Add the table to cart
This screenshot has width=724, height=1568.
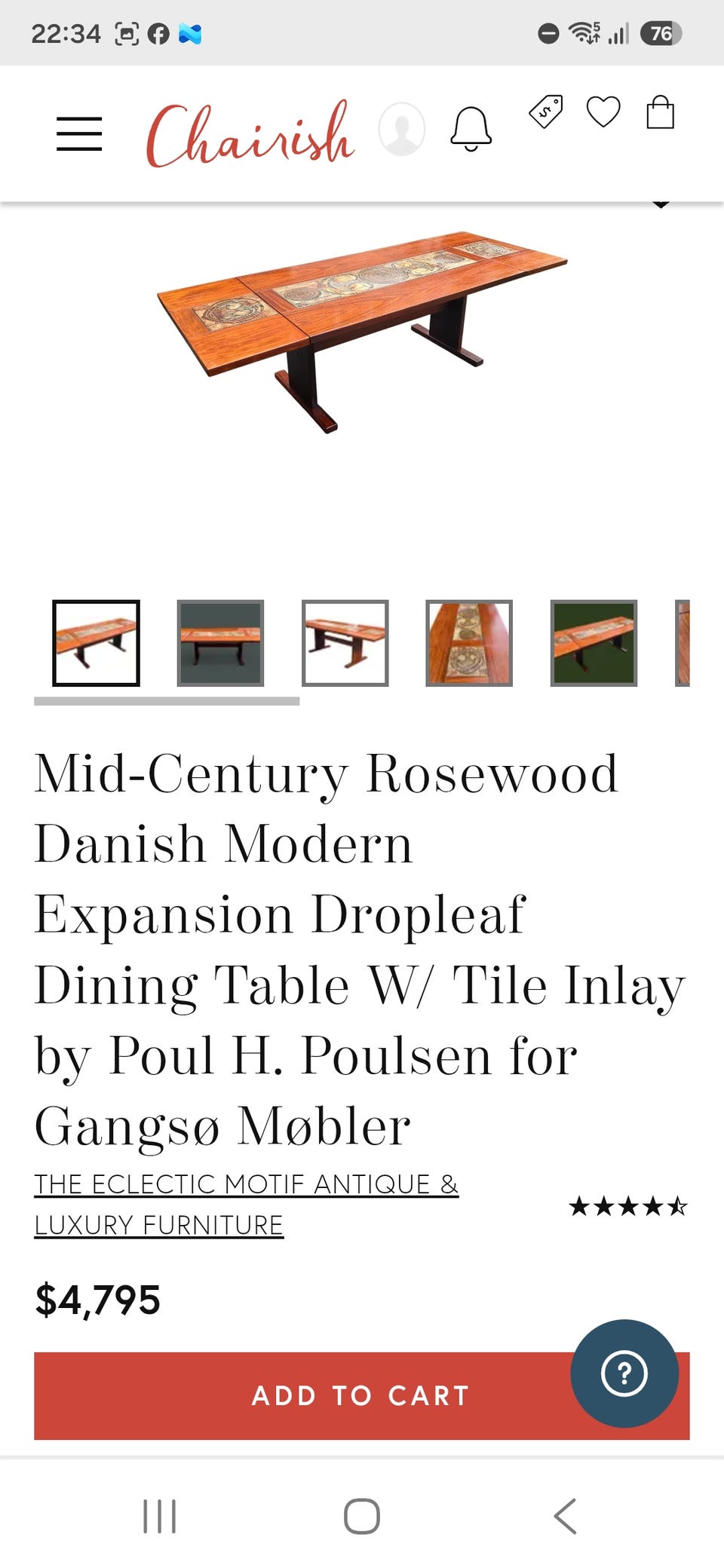pos(362,1395)
